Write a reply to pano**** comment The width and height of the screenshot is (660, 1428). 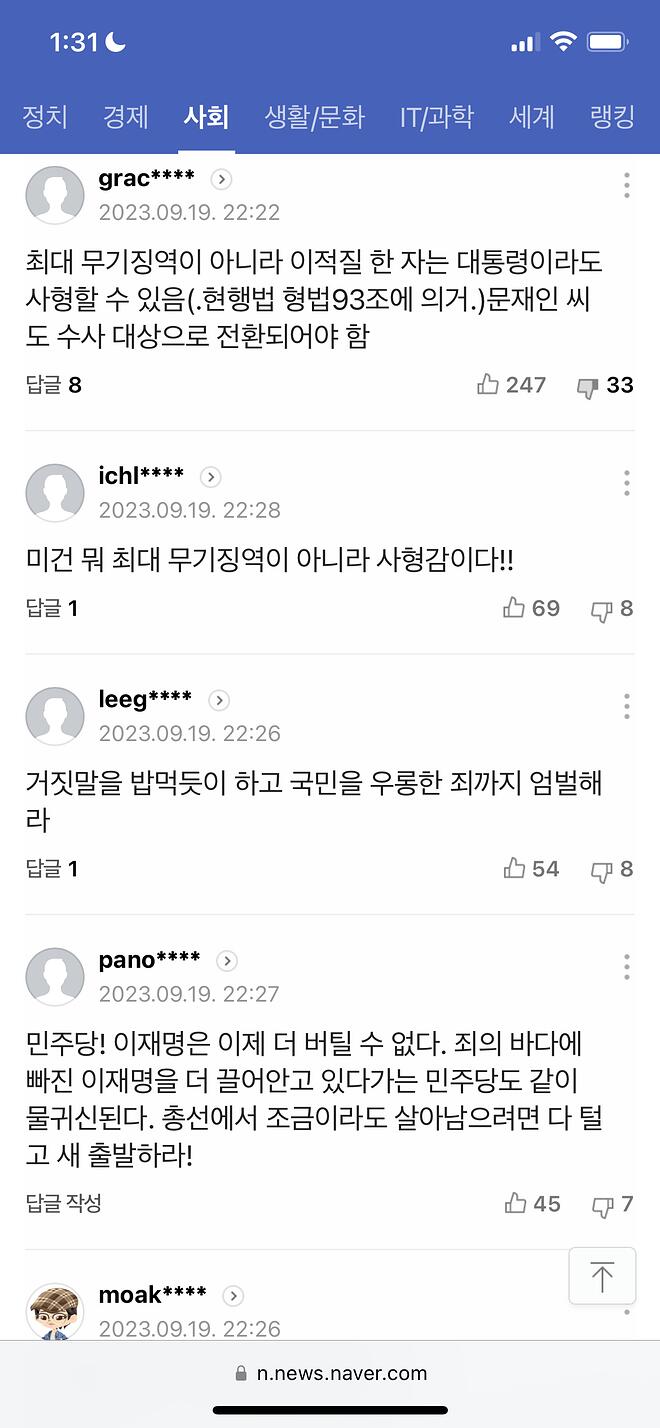[64, 1203]
